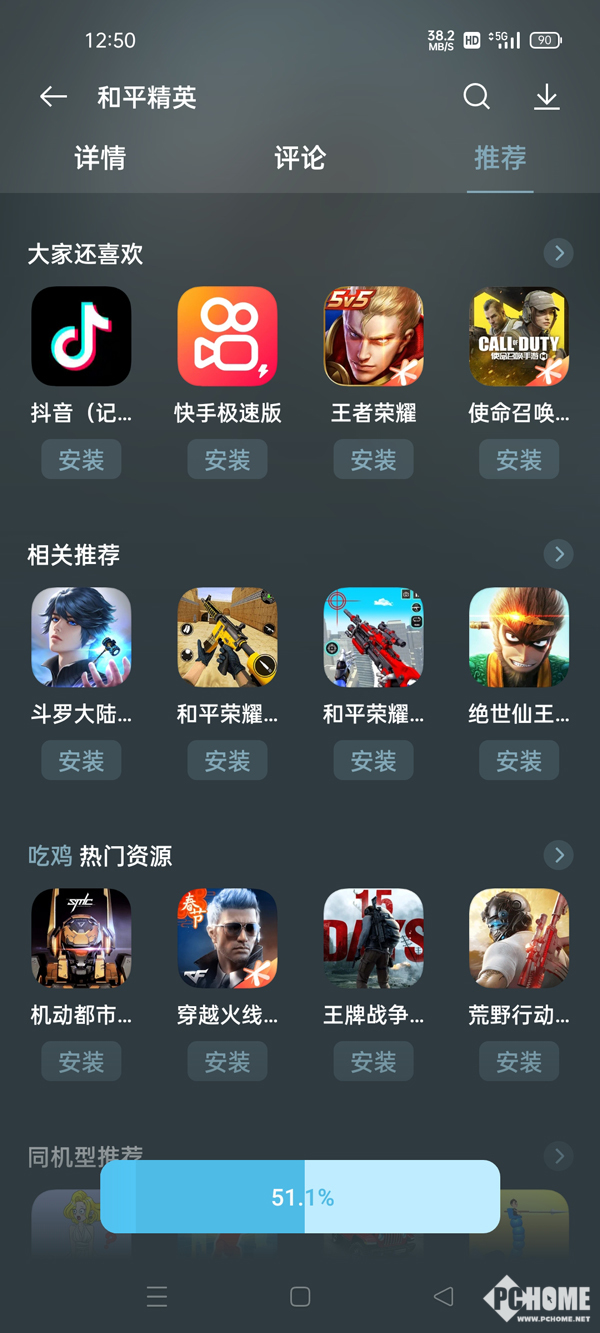
Task: Open the download manager icon
Action: (547, 97)
